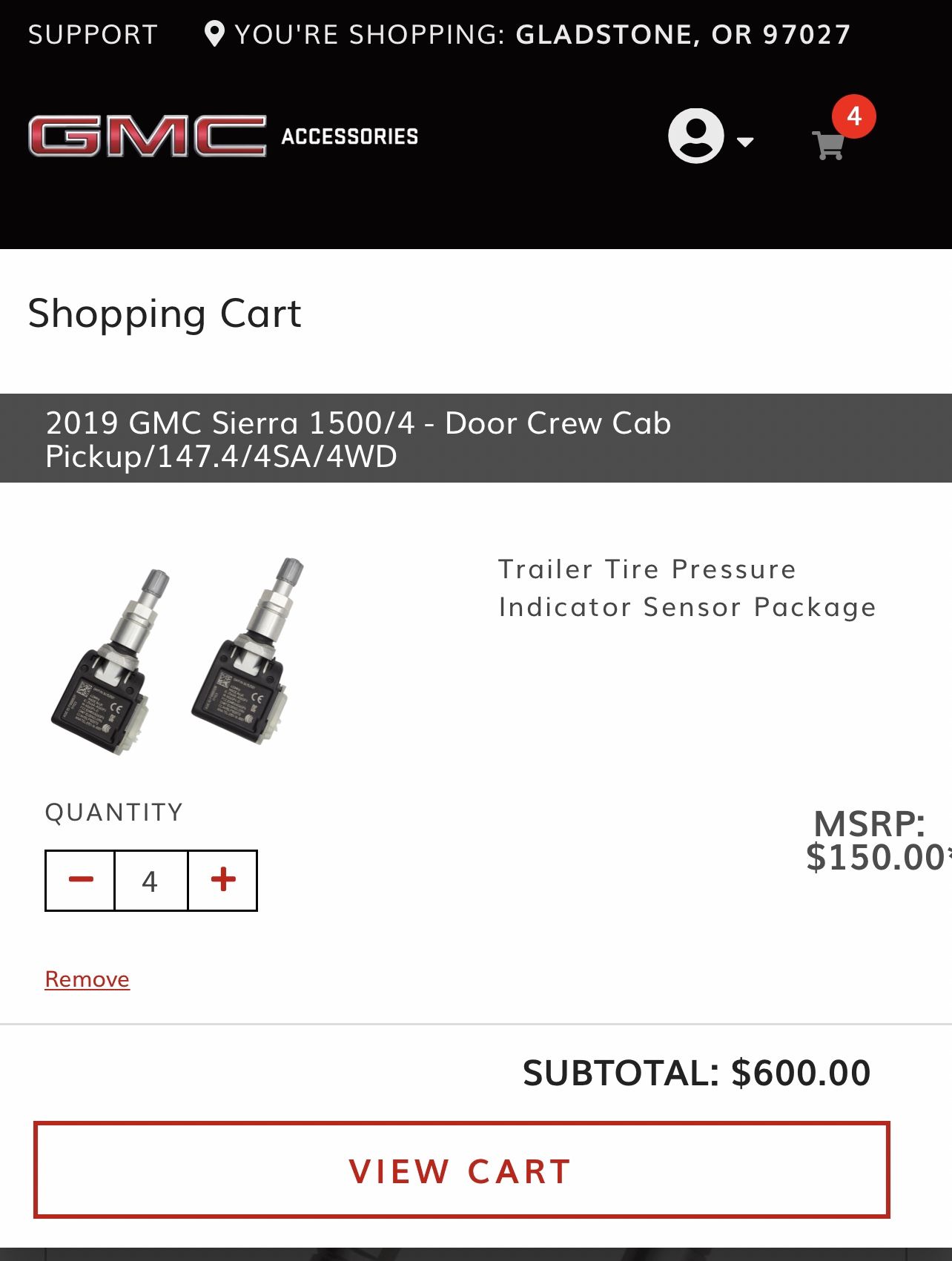This screenshot has height=1261, width=952.
Task: Open the Support link
Action: 93,35
